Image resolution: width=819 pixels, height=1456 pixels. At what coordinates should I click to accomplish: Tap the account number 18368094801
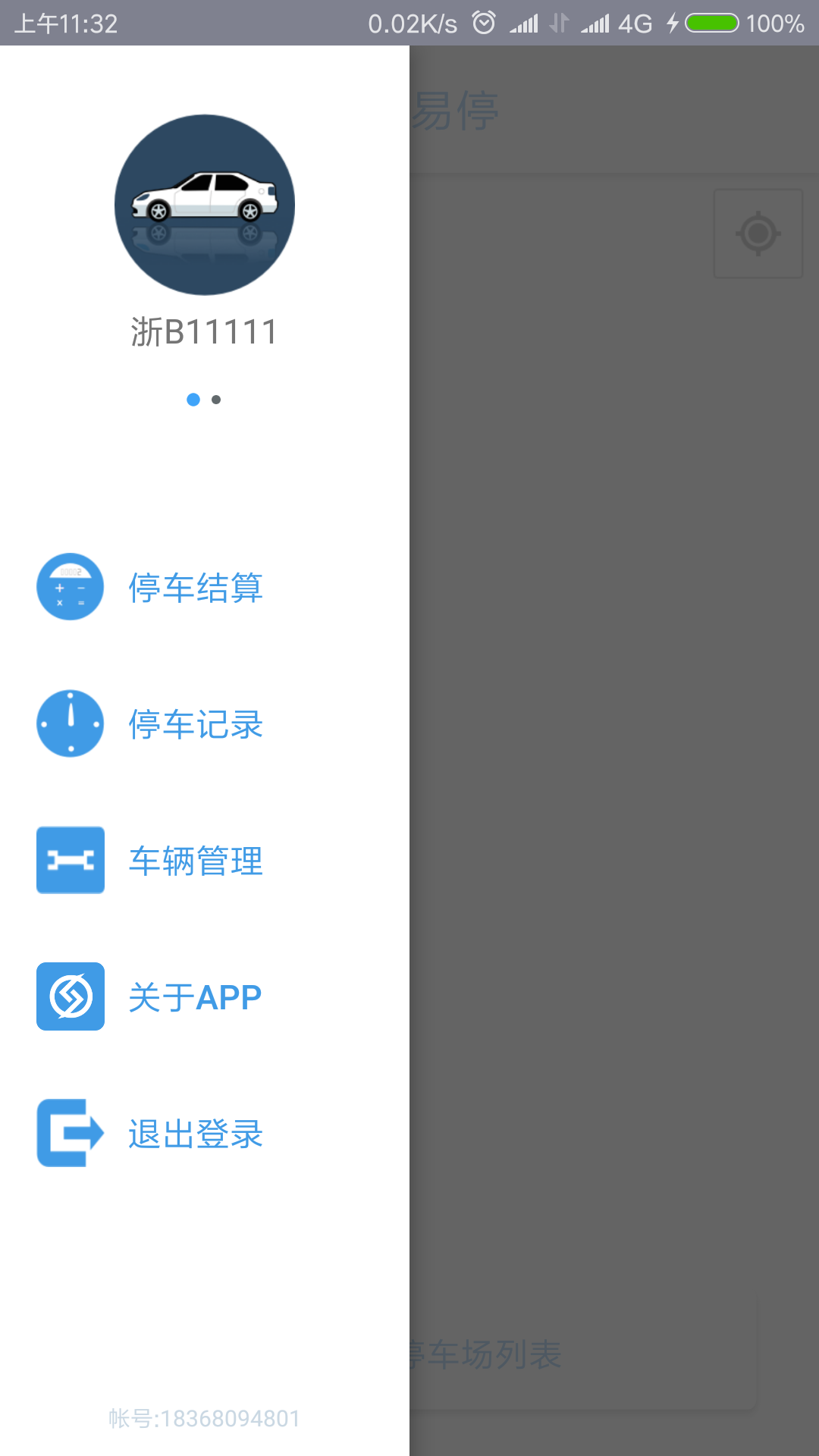[203, 1418]
